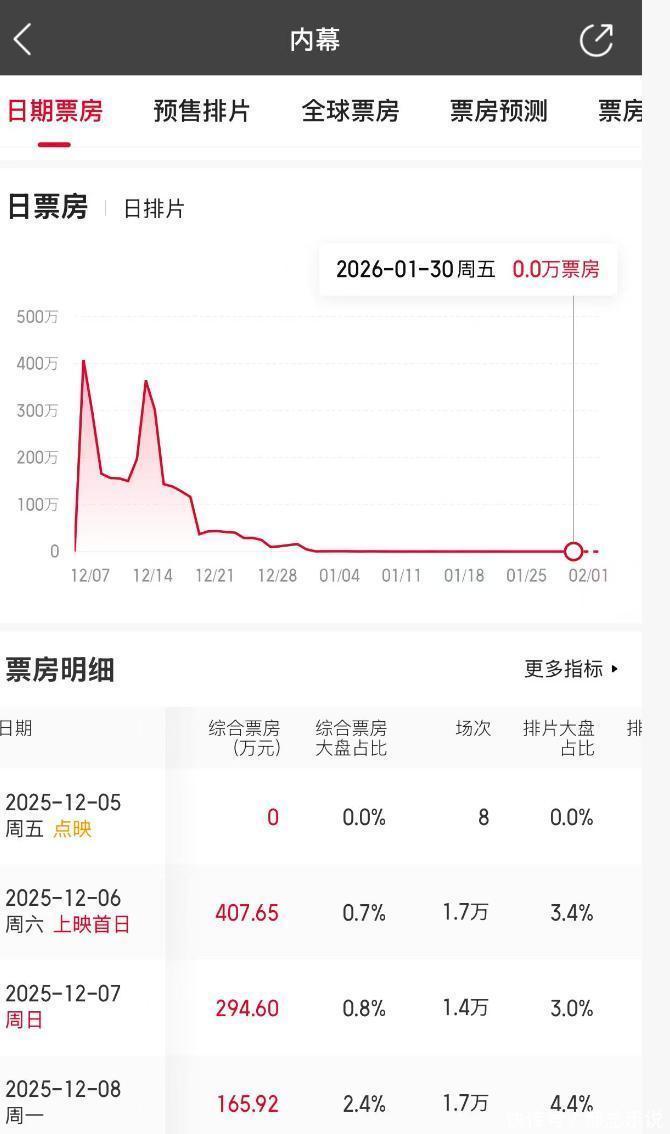Go back using the top-left arrow
This screenshot has height=1134, width=670.
point(23,39)
